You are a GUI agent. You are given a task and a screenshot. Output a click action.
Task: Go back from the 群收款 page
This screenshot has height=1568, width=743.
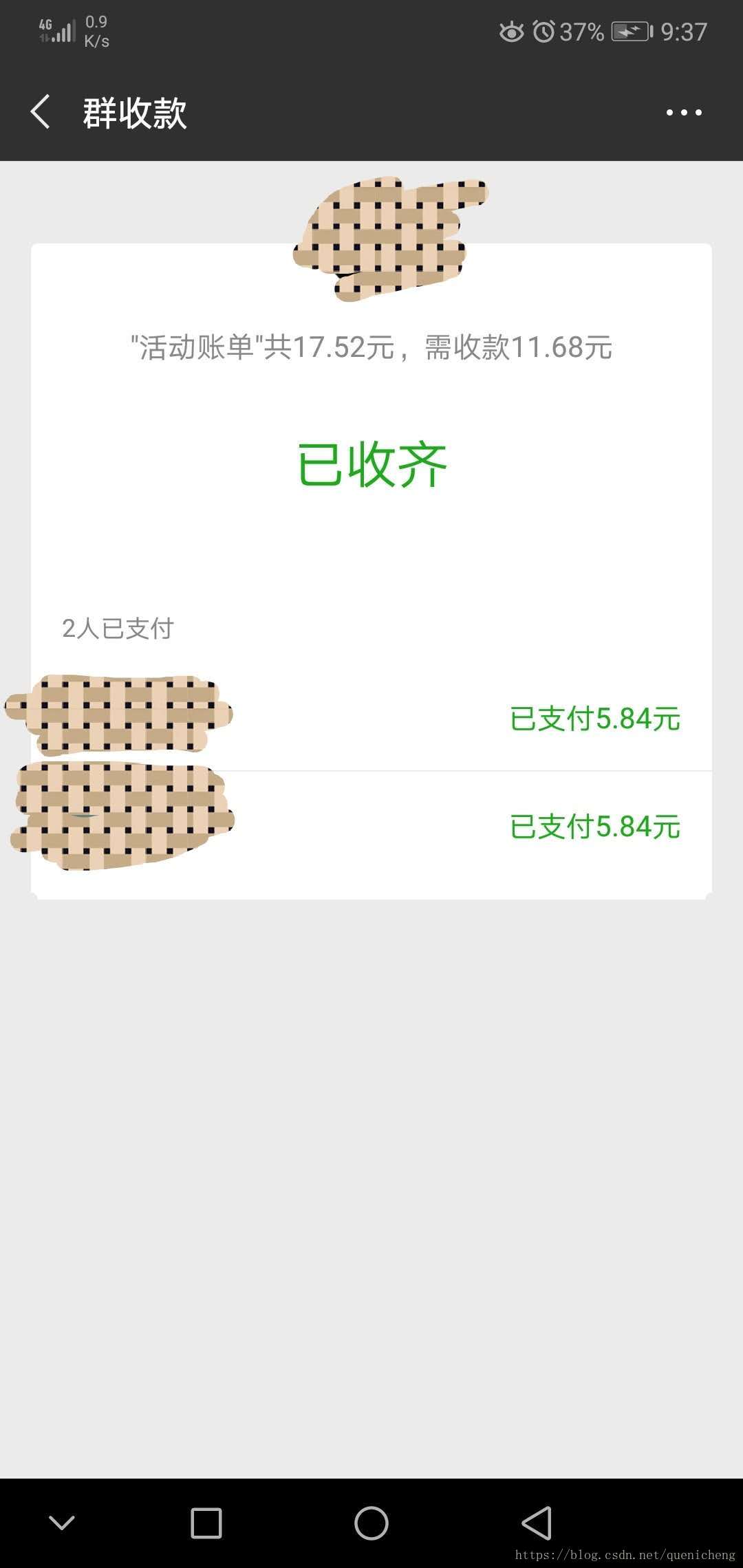point(41,112)
